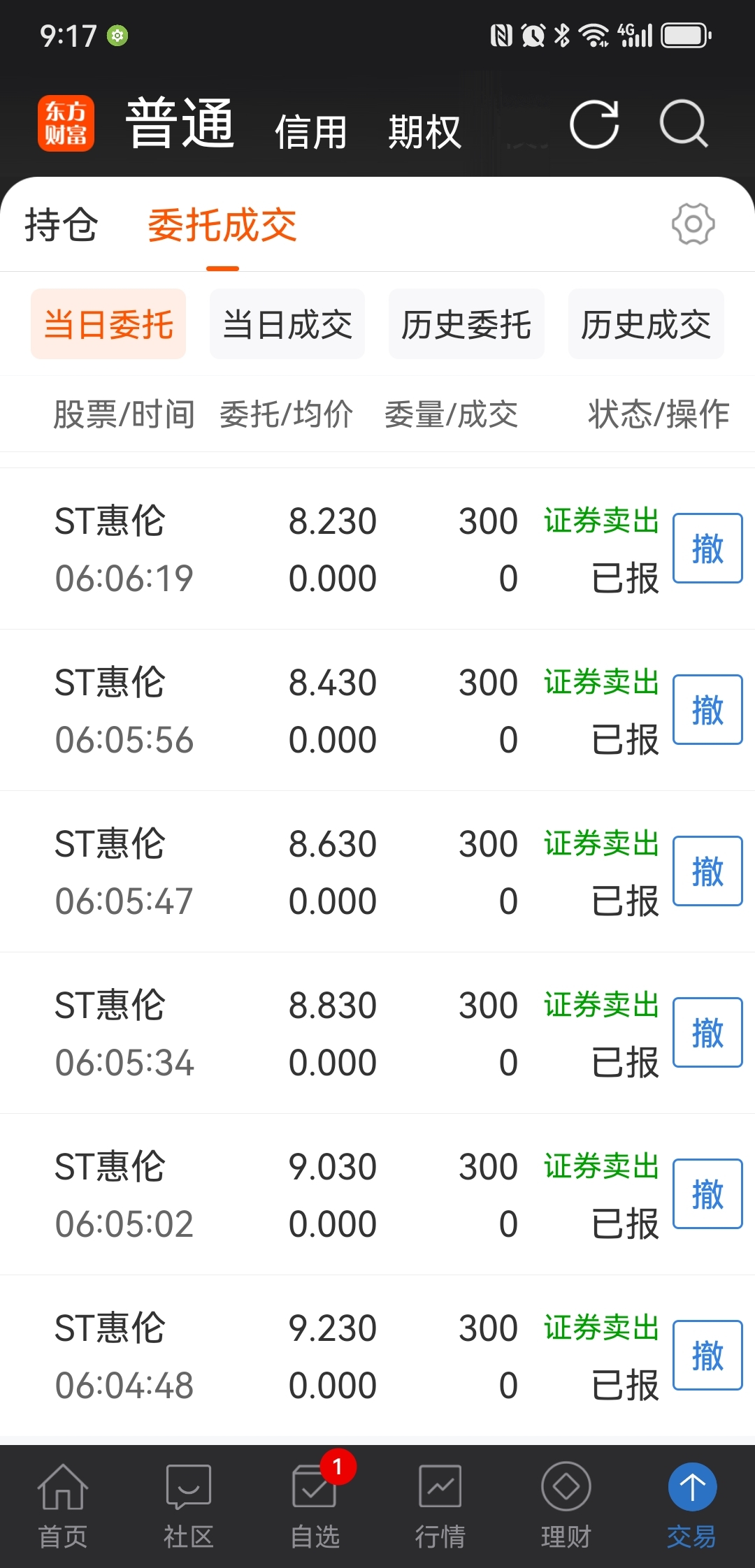This screenshot has height=1568, width=755.
Task: Refresh the order list
Action: (x=594, y=124)
